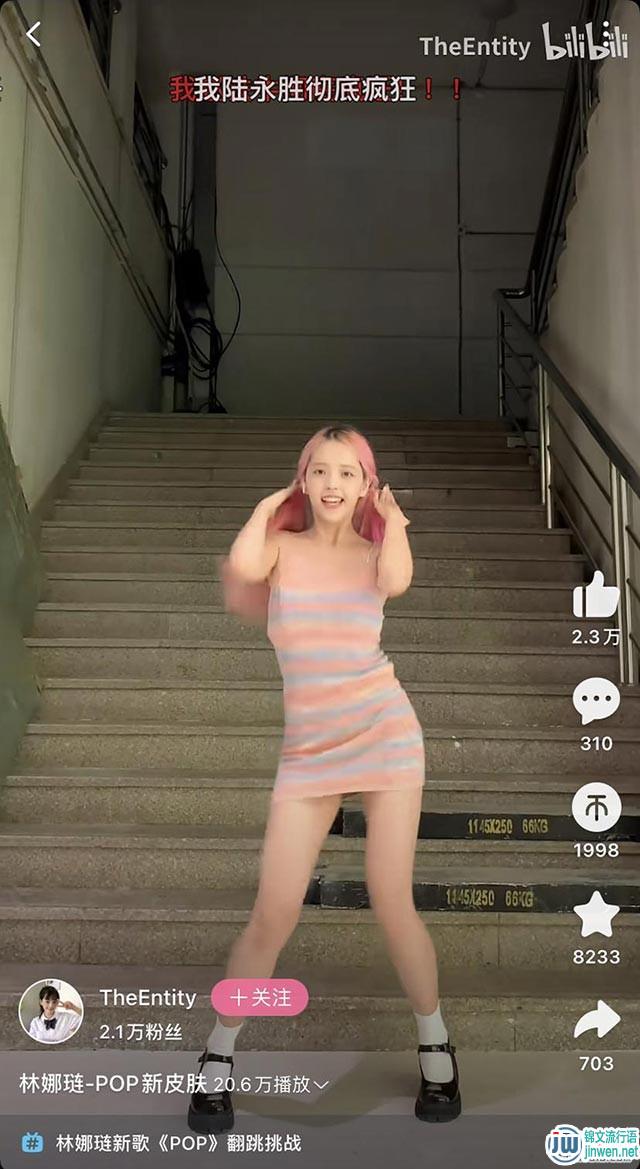Viewport: 640px width, 1169px height.
Task: Open the comments bubble
Action: [x=596, y=702]
